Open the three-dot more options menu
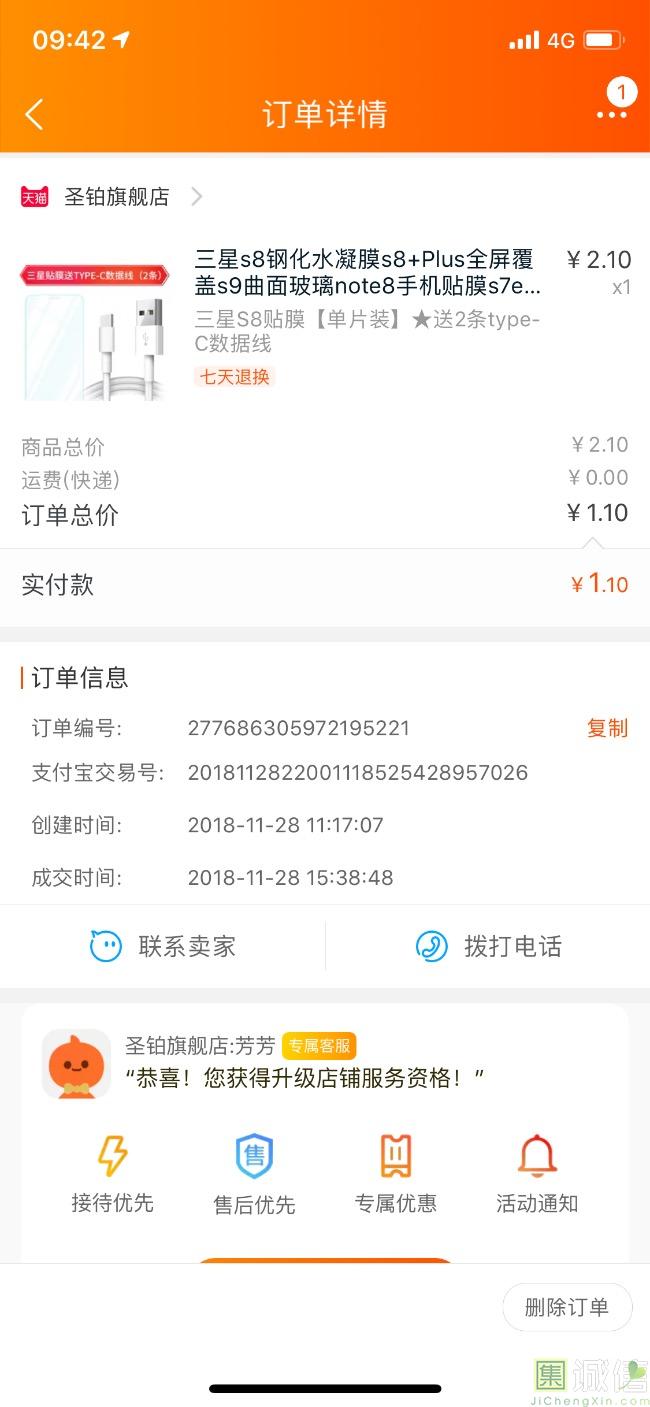The image size is (650, 1407). tap(611, 114)
